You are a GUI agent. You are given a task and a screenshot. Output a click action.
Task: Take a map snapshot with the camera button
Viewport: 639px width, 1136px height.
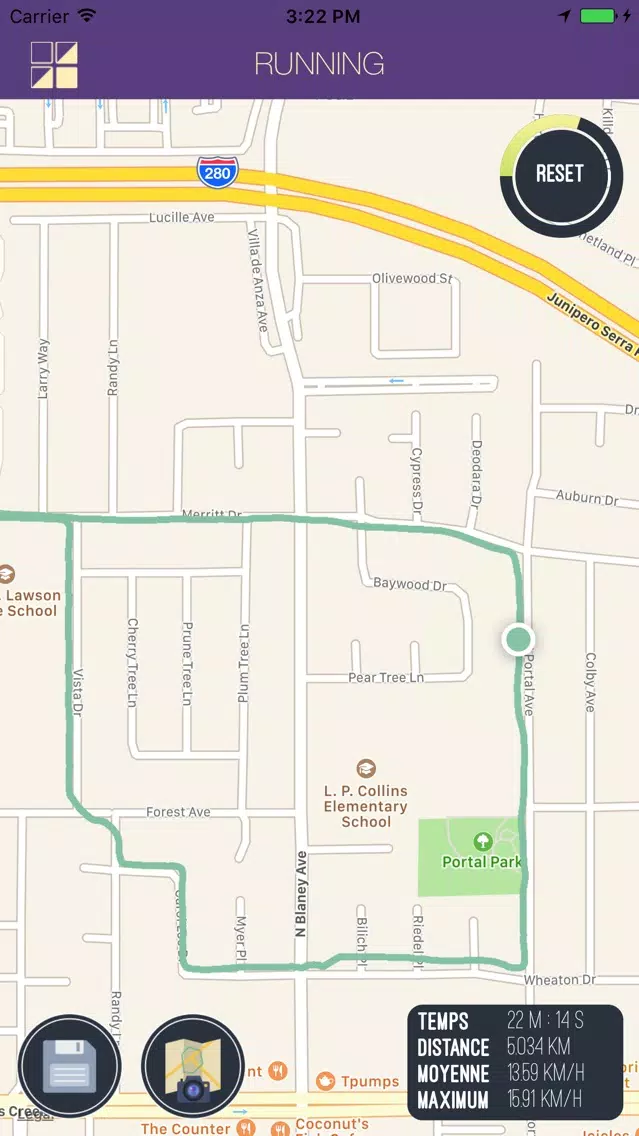(x=193, y=1066)
